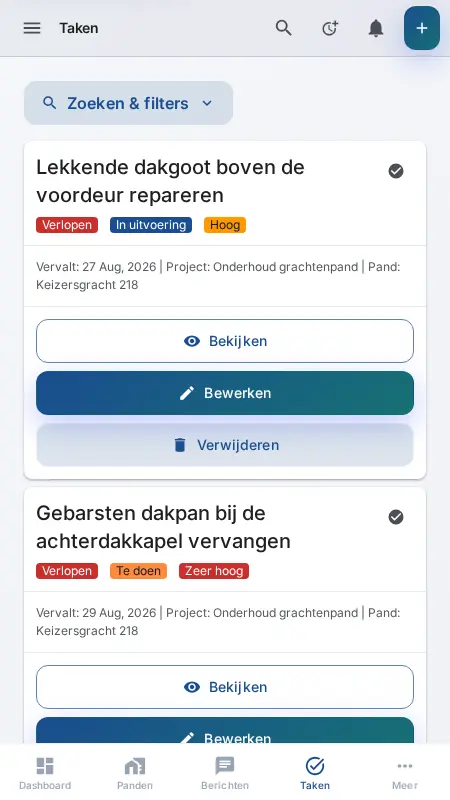Add a new task with the plus button

click(422, 28)
